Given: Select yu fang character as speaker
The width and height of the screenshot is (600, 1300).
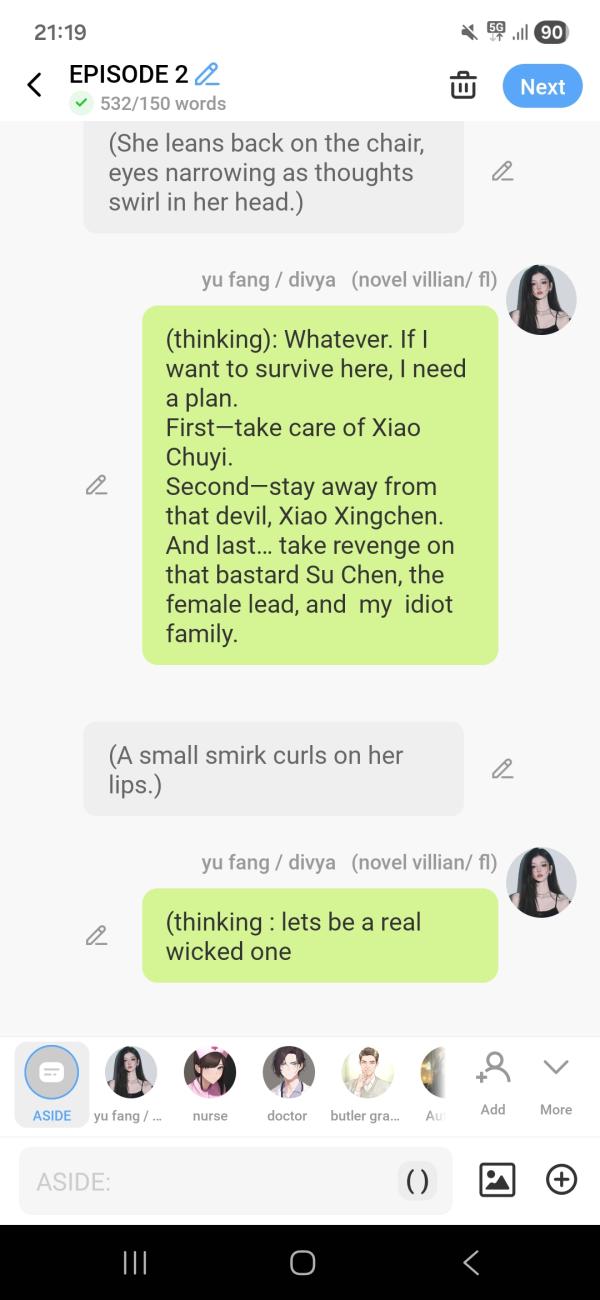Looking at the screenshot, I should tap(130, 1084).
